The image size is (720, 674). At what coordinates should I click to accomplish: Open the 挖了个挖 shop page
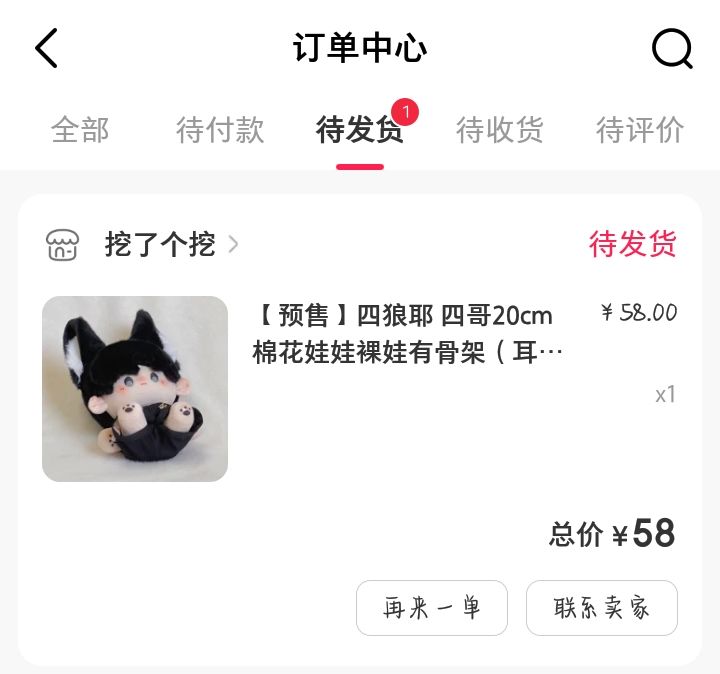(x=160, y=244)
